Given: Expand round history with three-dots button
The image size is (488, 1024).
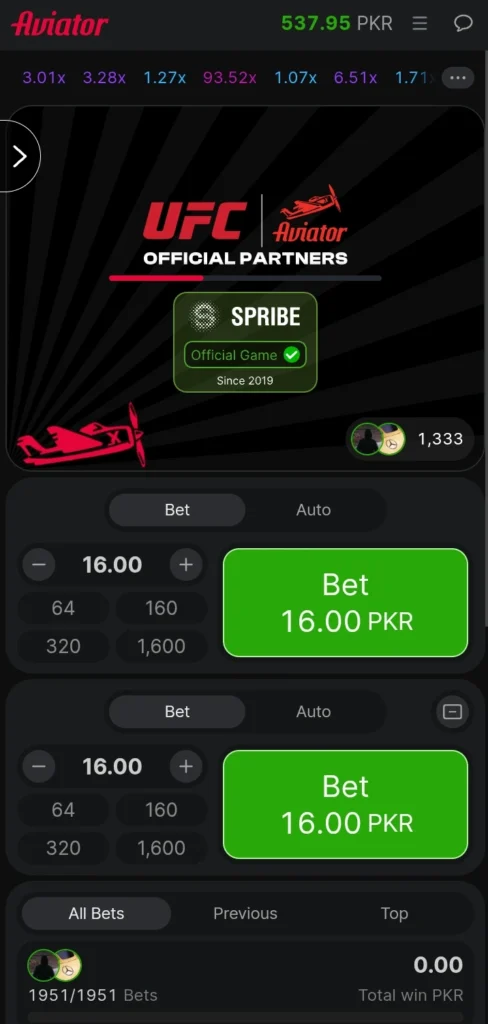Looking at the screenshot, I should pos(458,78).
